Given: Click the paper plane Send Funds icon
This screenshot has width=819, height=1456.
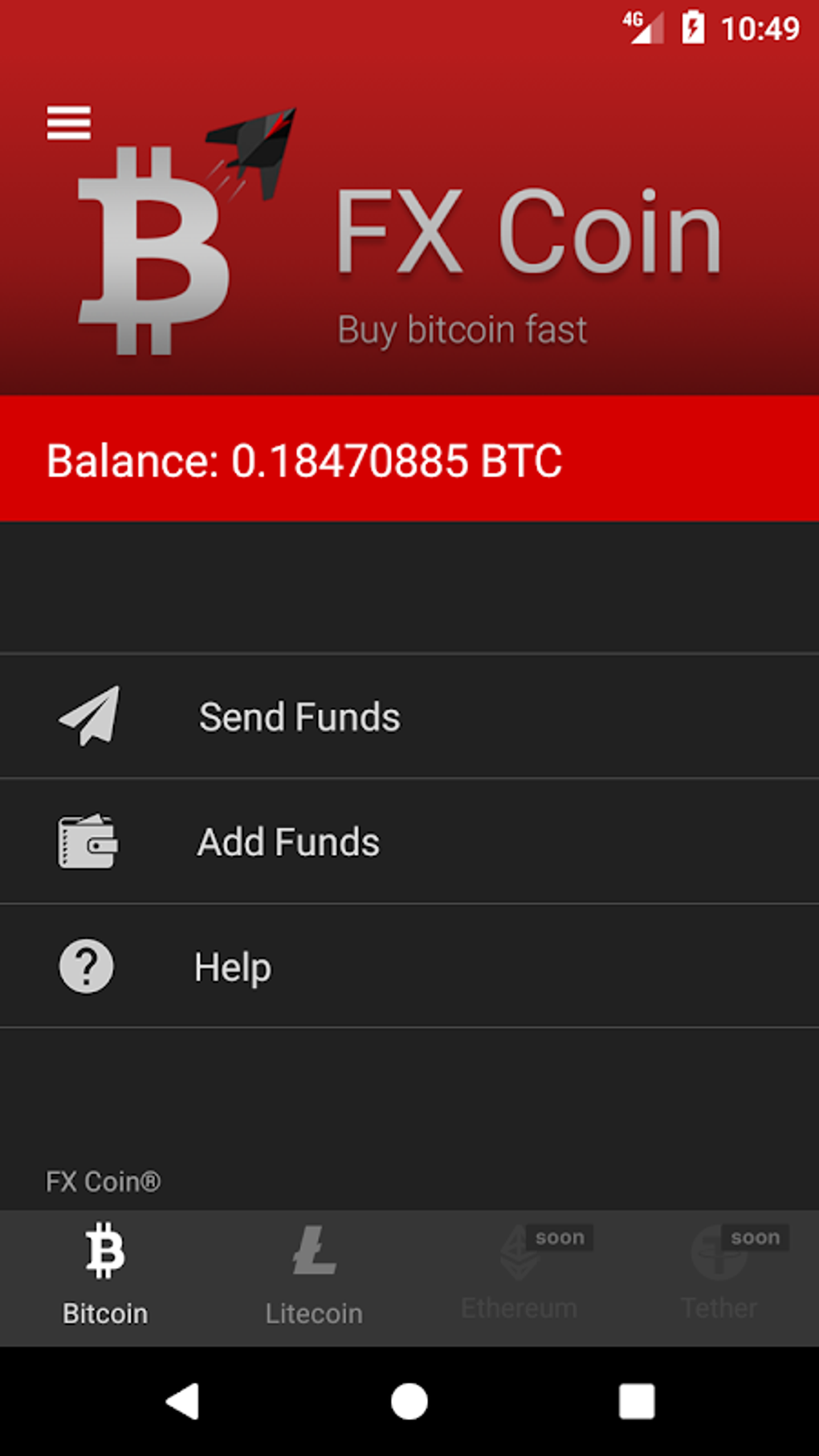Looking at the screenshot, I should point(86,717).
